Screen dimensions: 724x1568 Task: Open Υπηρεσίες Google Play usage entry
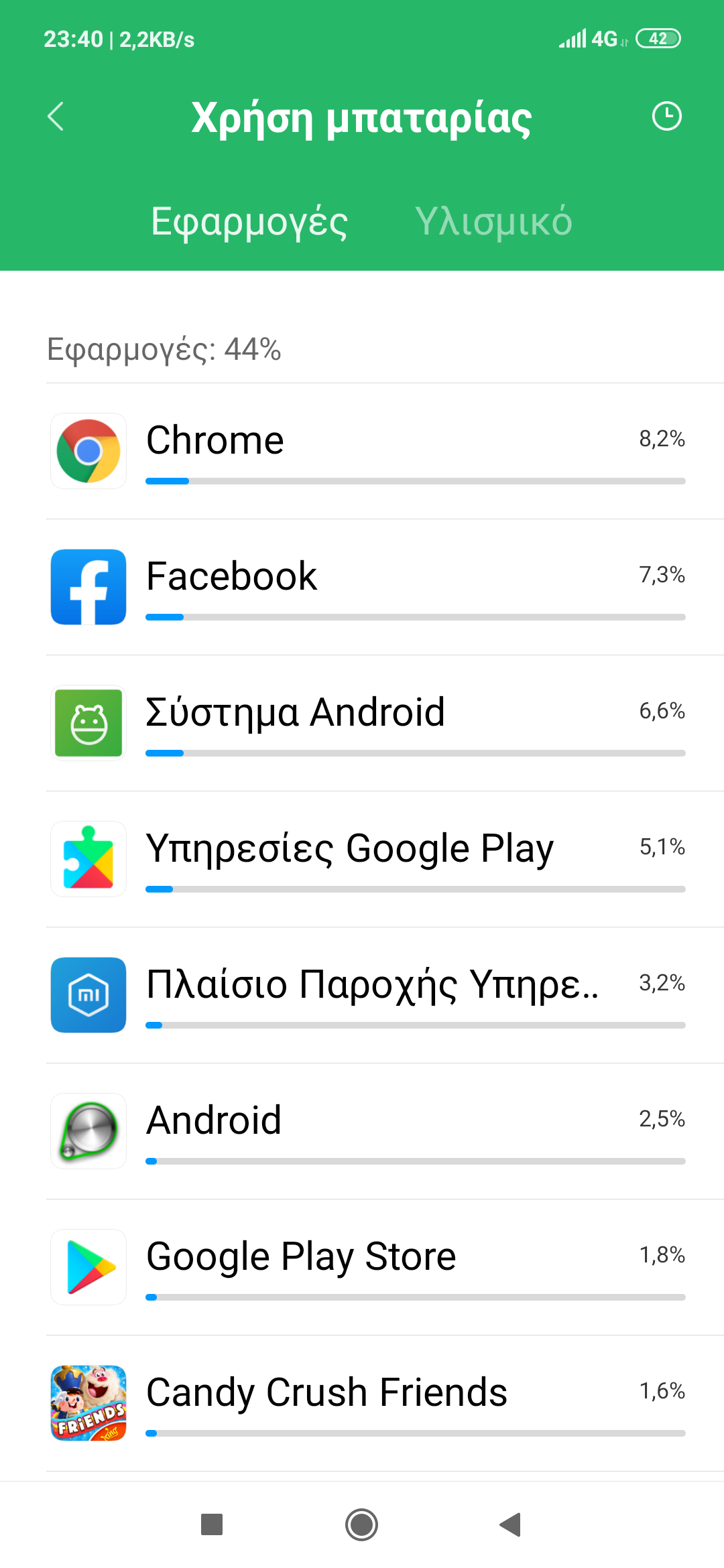pyautogui.click(x=367, y=859)
